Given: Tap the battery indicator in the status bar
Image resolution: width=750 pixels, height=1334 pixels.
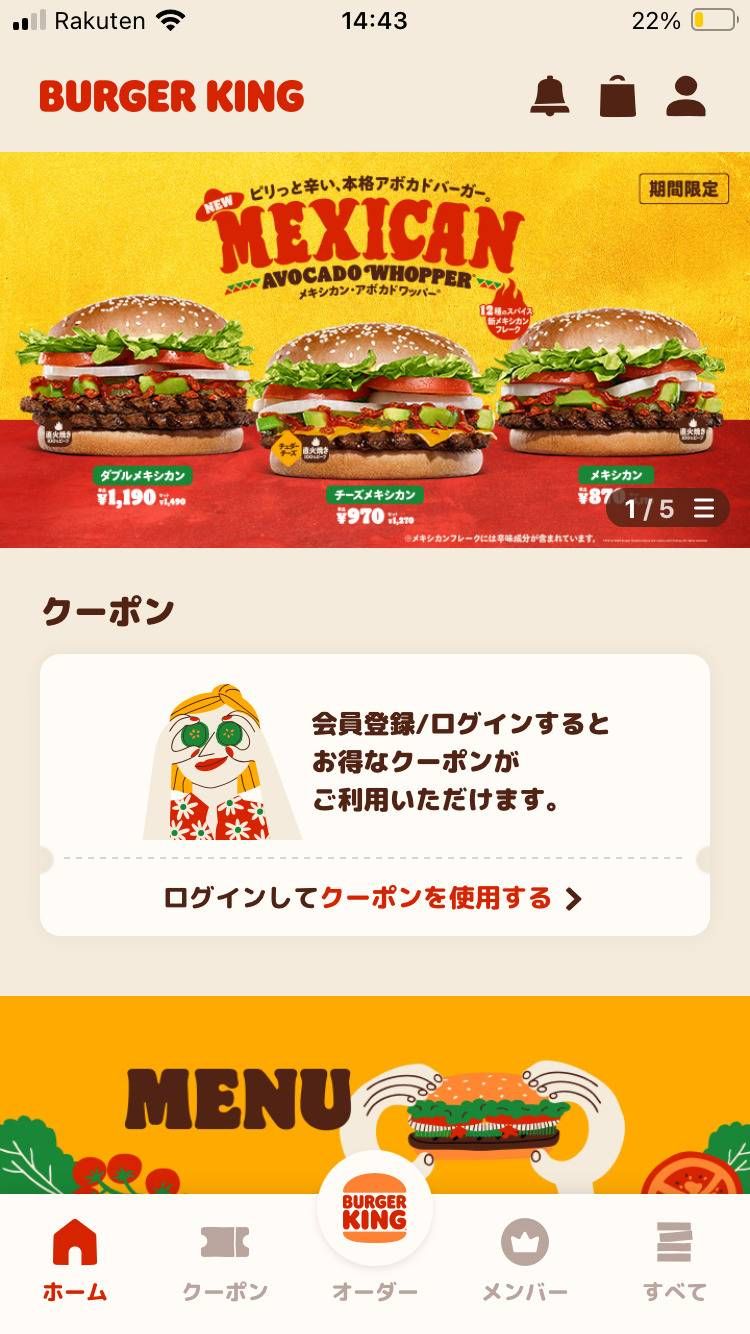Looking at the screenshot, I should [712, 18].
